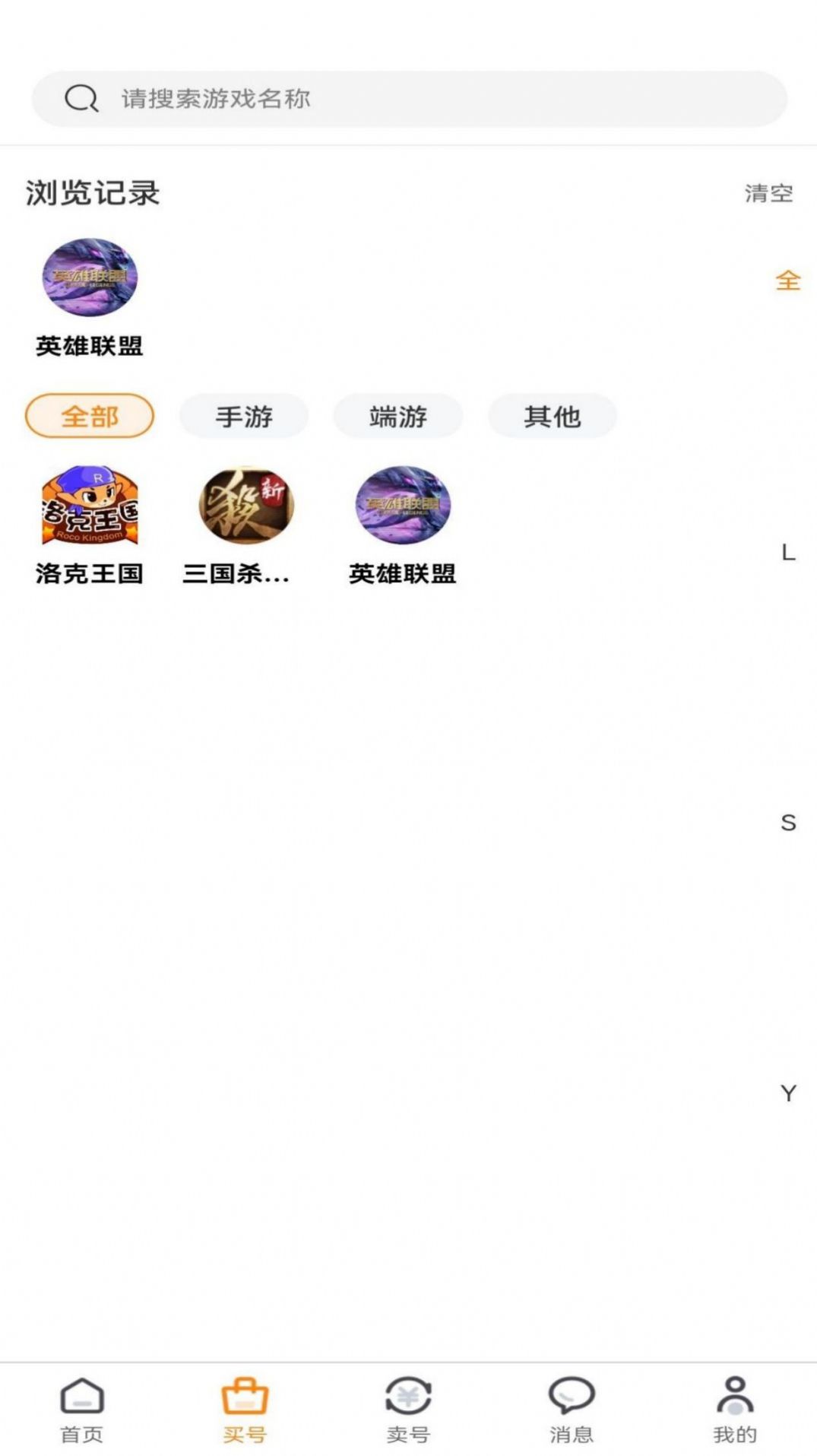Jump to 全 in the side index
817x1456 pixels.
pyautogui.click(x=788, y=281)
